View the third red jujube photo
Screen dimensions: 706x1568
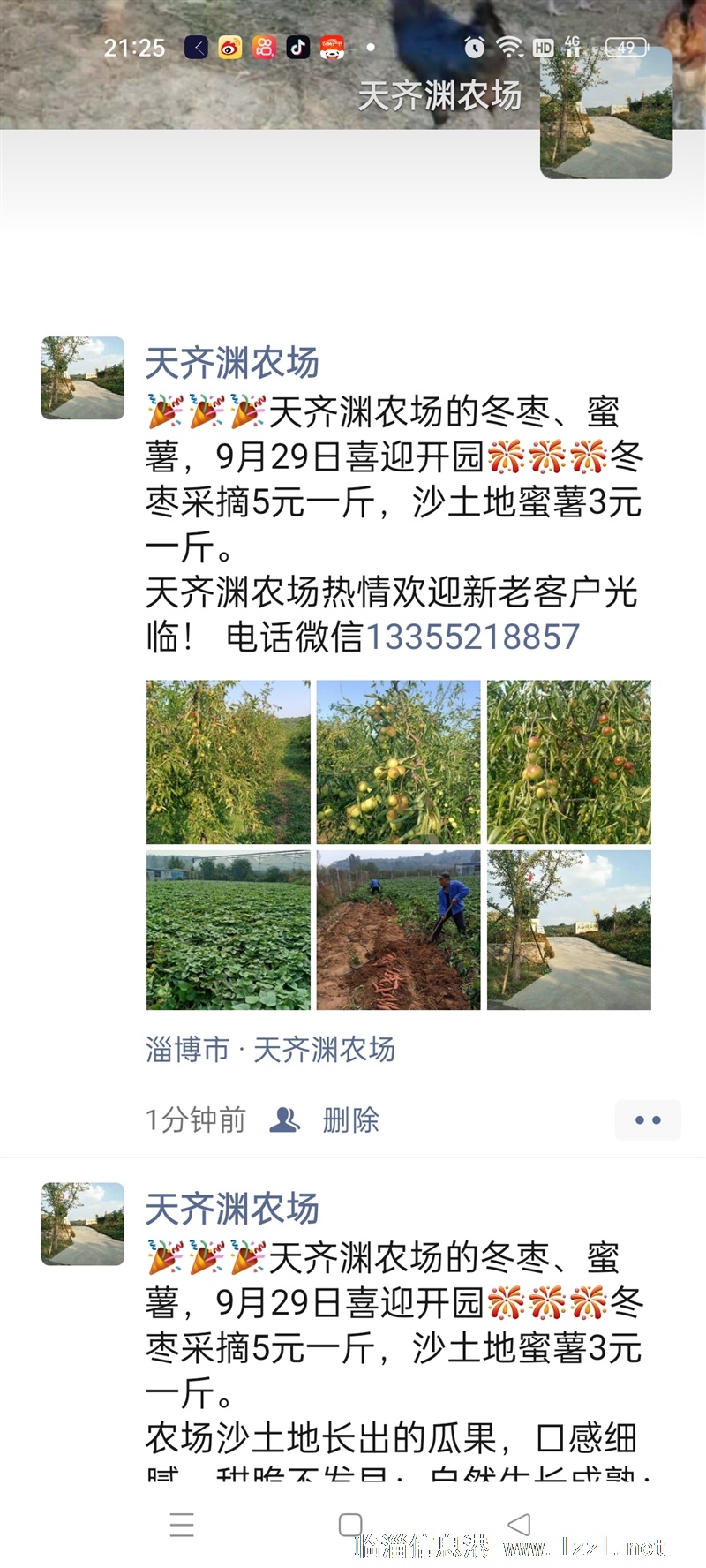coord(568,761)
